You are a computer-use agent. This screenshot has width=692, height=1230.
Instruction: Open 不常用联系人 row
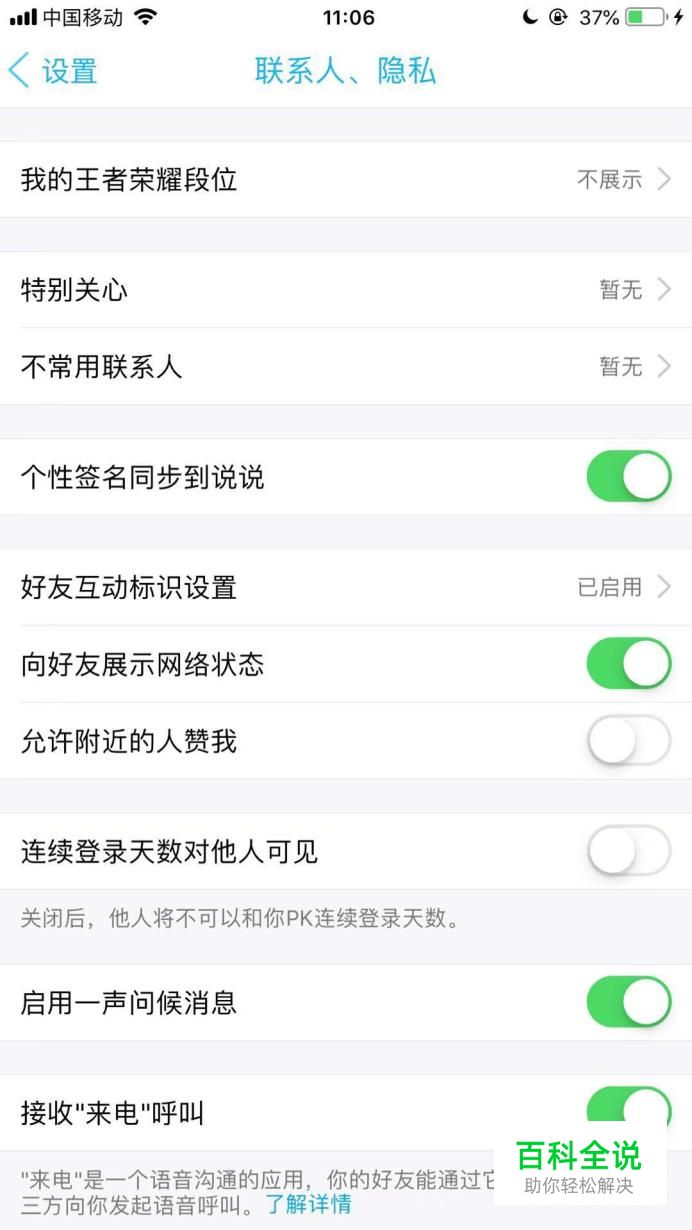pos(346,367)
